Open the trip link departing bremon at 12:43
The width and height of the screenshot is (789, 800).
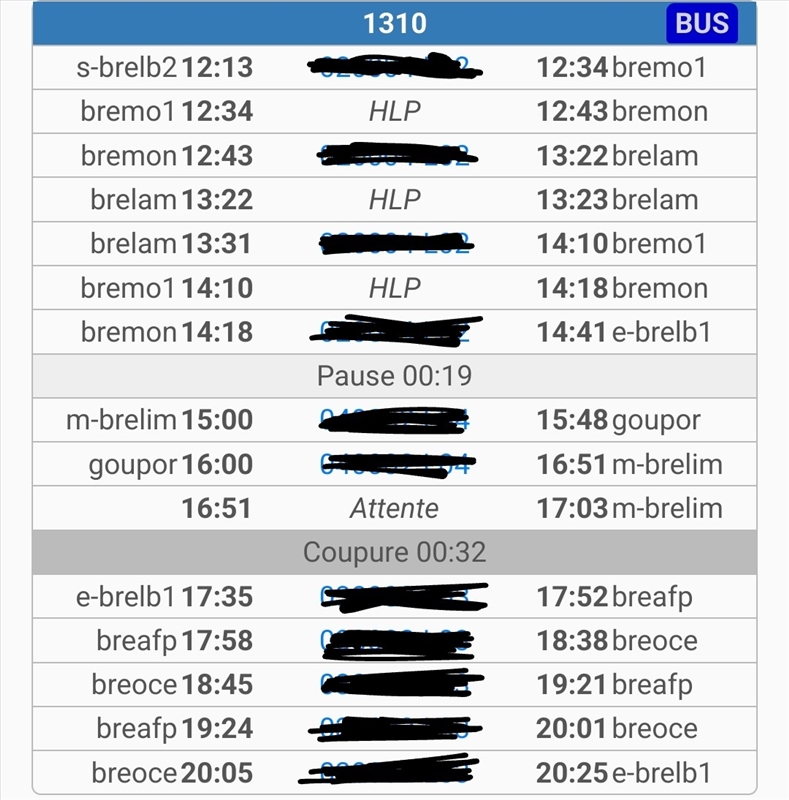[x=394, y=155]
